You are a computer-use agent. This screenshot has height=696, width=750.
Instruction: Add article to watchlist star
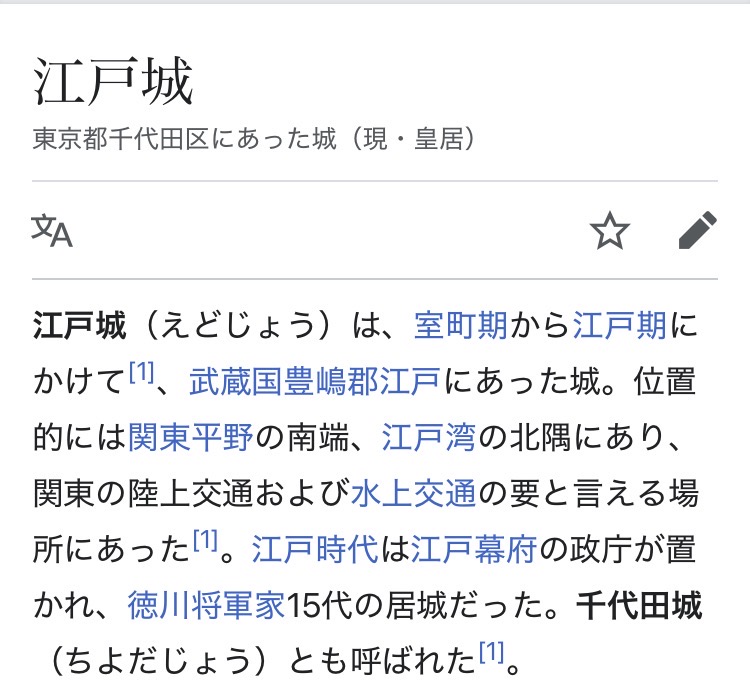(609, 231)
